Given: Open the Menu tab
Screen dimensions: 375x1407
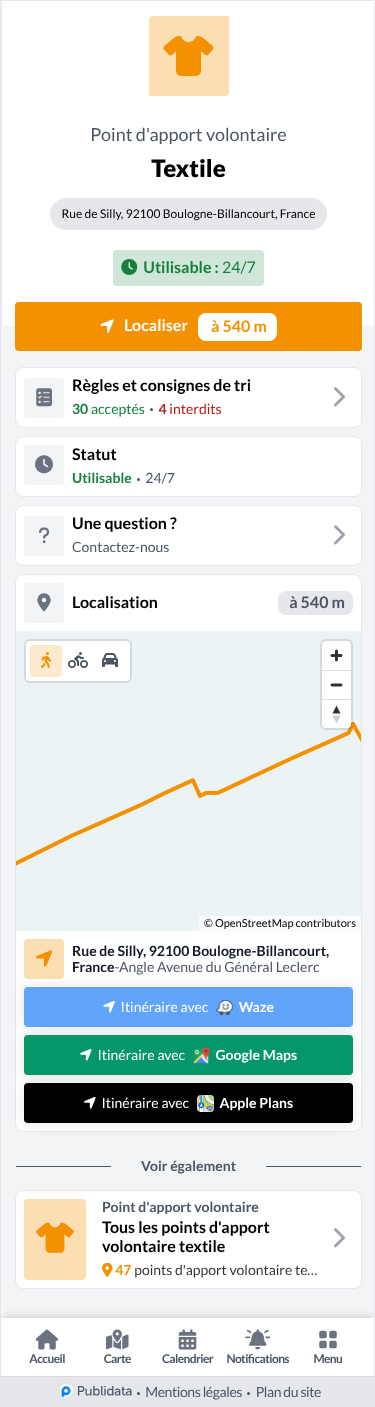Looking at the screenshot, I should click(x=327, y=1347).
